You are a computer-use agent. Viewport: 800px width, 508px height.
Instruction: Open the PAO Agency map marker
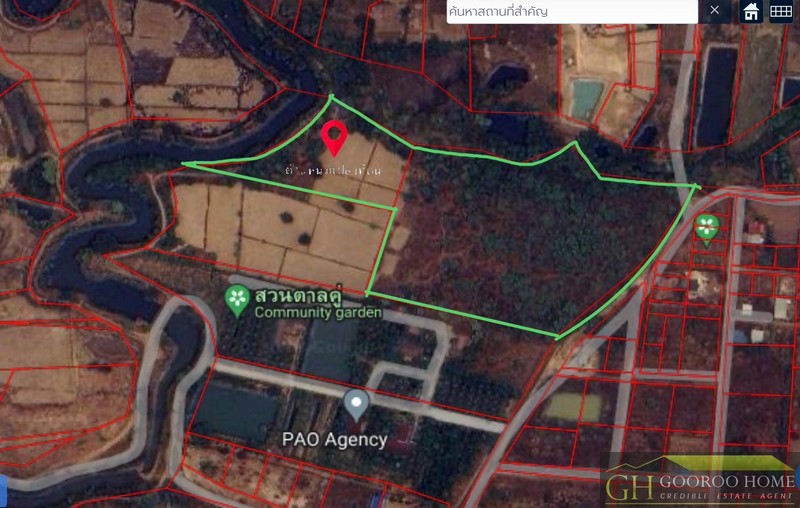coord(356,406)
